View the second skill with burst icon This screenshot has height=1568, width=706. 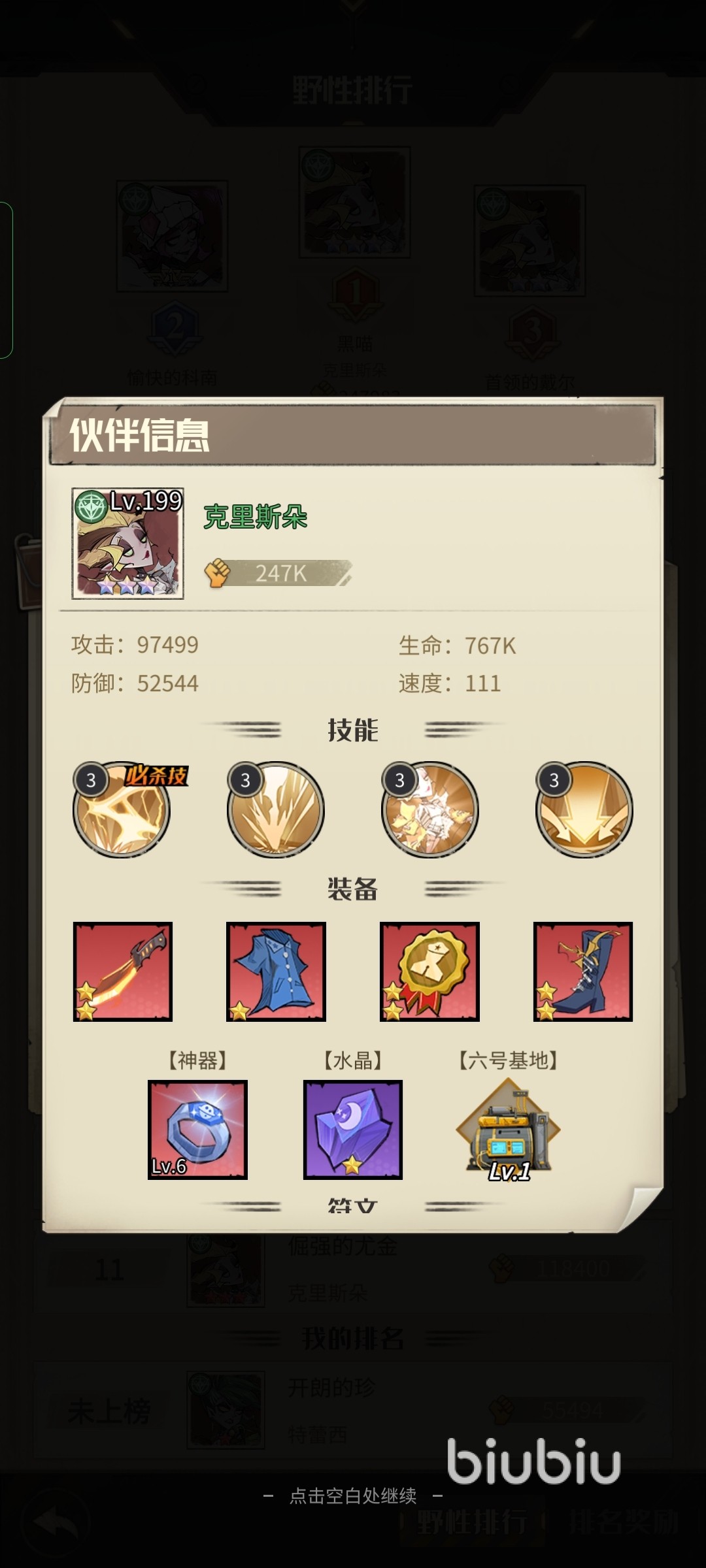point(276,810)
